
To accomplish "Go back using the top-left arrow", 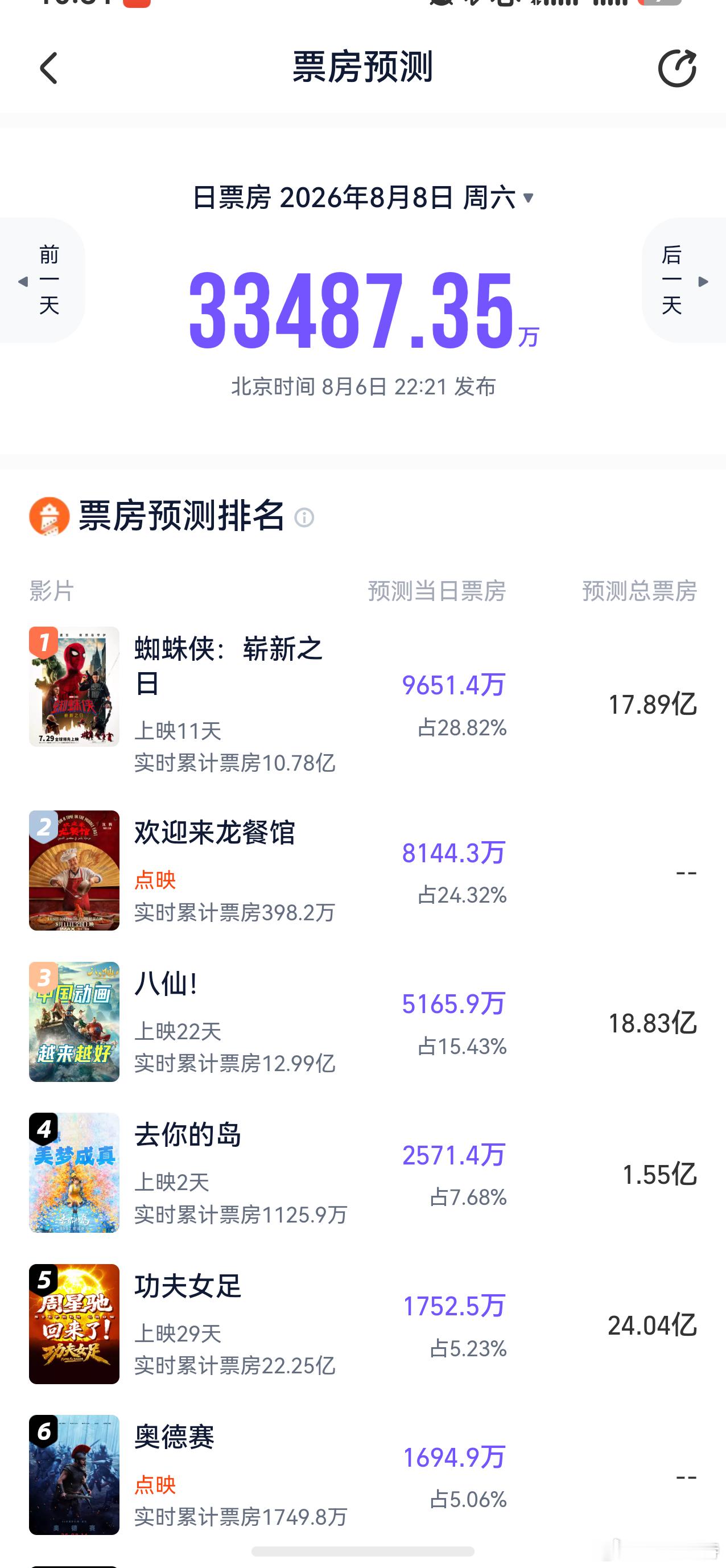I will click(49, 68).
